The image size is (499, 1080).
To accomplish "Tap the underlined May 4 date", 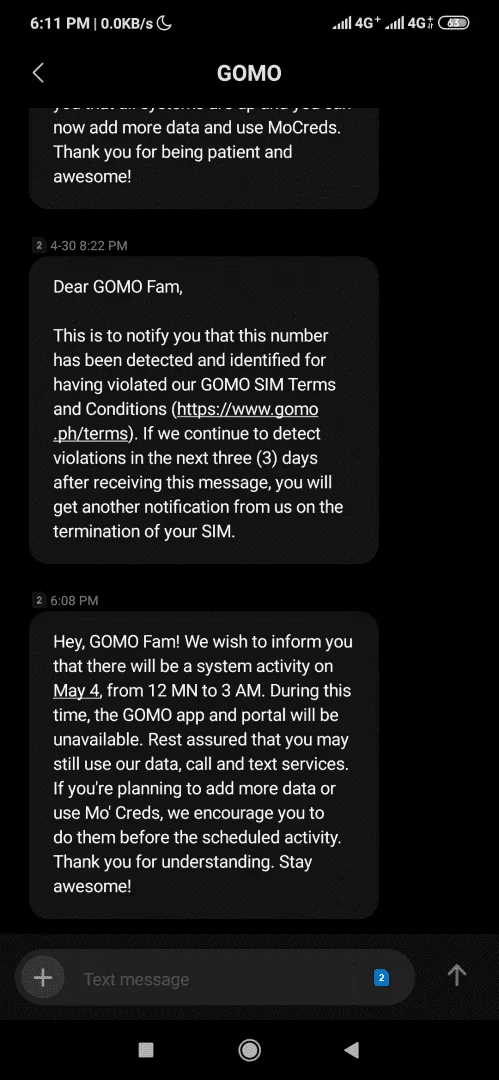I will click(x=77, y=691).
